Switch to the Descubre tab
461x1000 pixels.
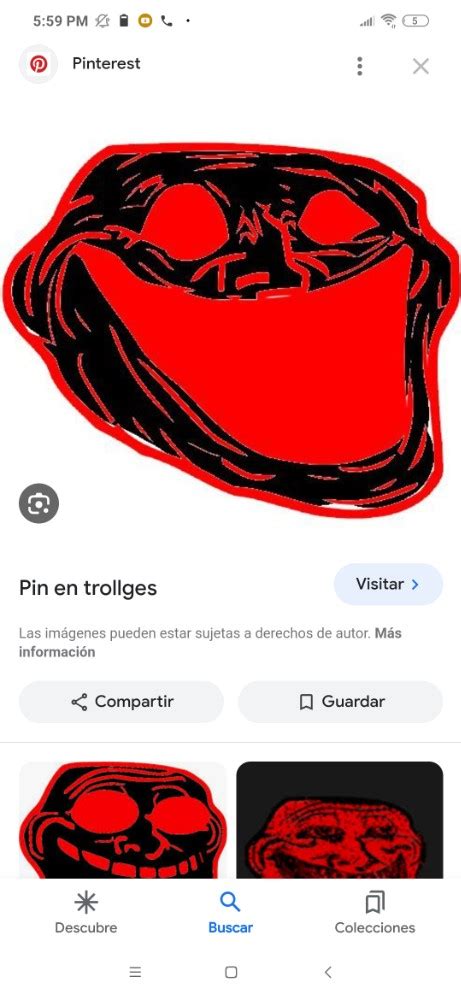[x=86, y=913]
